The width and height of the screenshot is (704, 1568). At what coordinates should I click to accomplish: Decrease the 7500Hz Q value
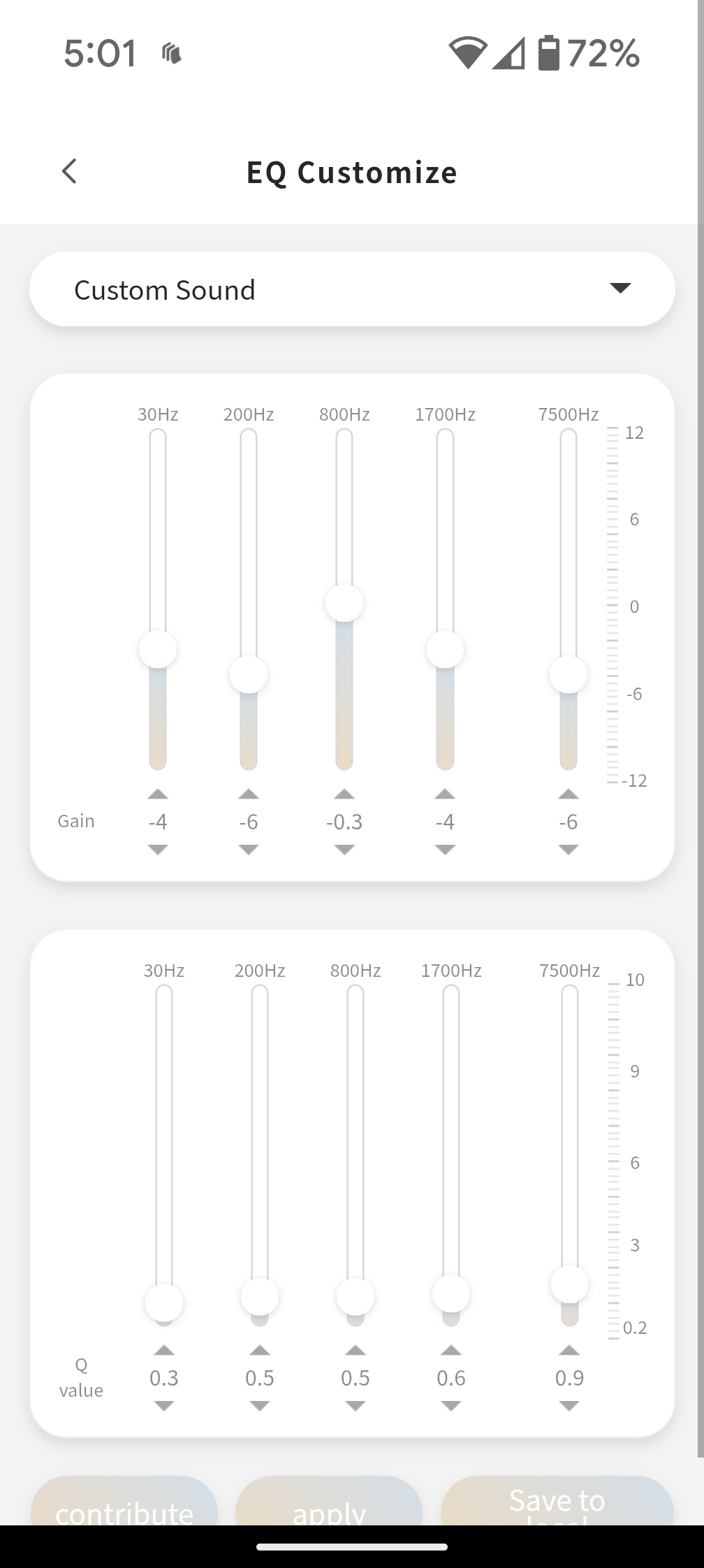tap(569, 1405)
